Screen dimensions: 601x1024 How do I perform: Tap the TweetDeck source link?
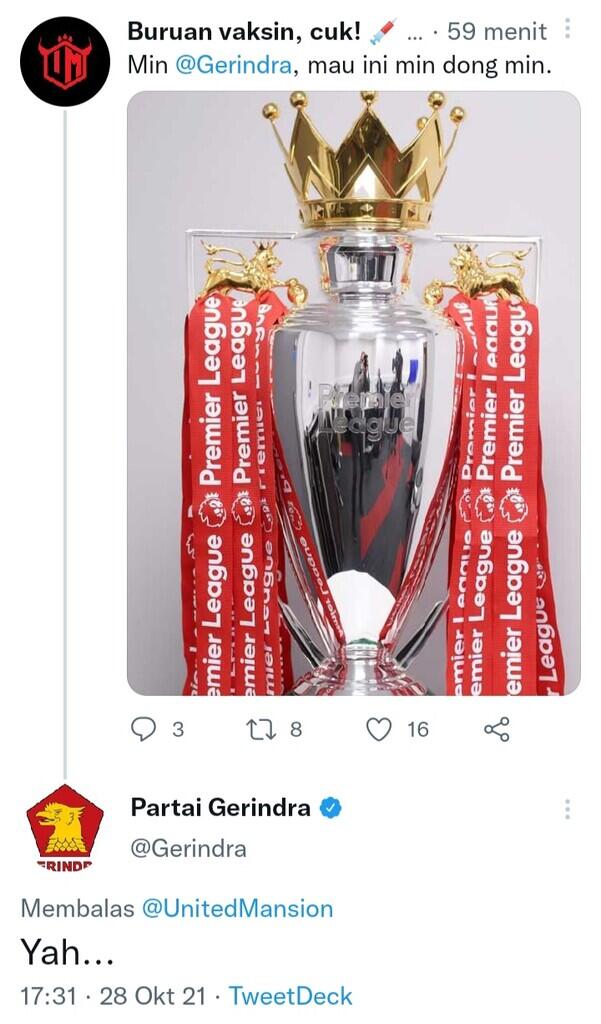click(290, 996)
